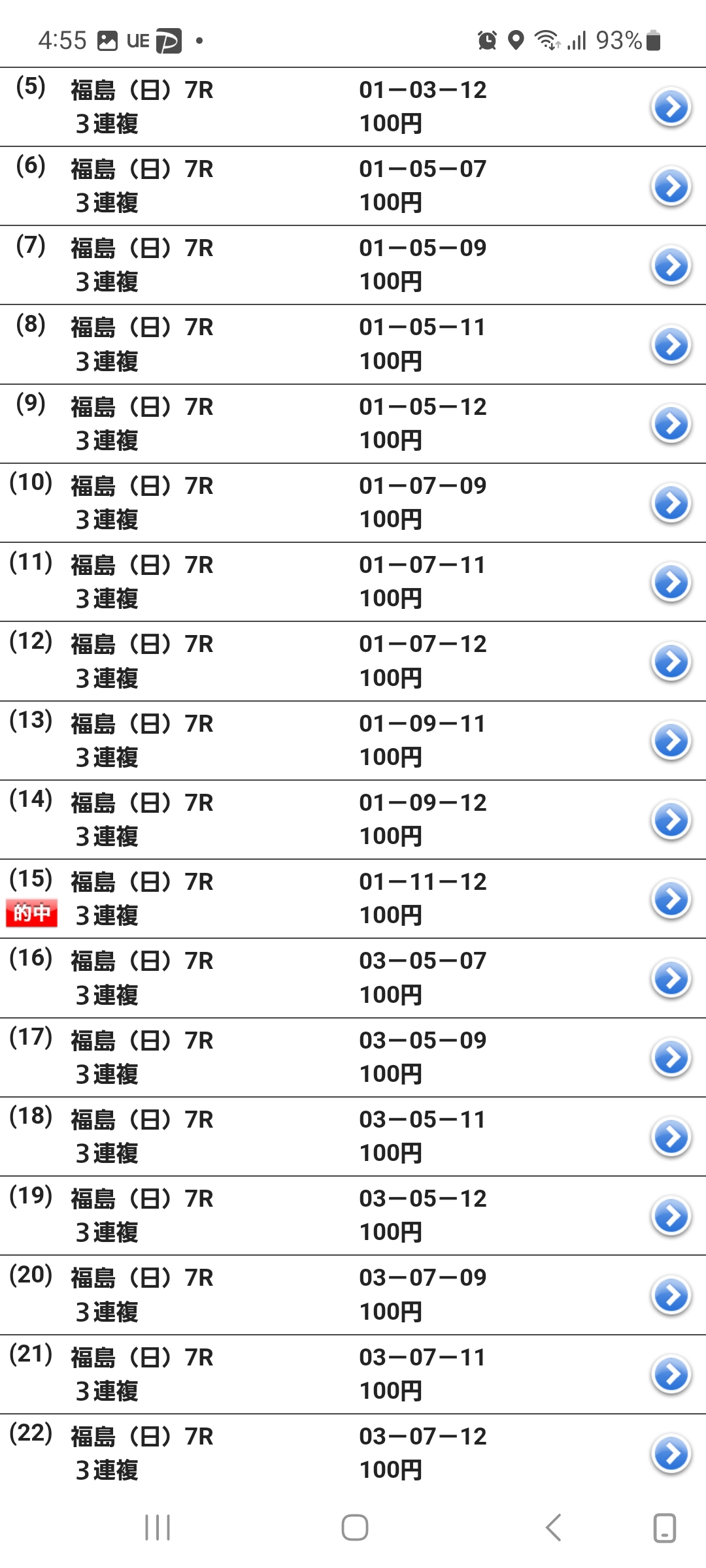Open the arrow for bet 03-07-09
The width and height of the screenshot is (706, 1568).
671,1296
